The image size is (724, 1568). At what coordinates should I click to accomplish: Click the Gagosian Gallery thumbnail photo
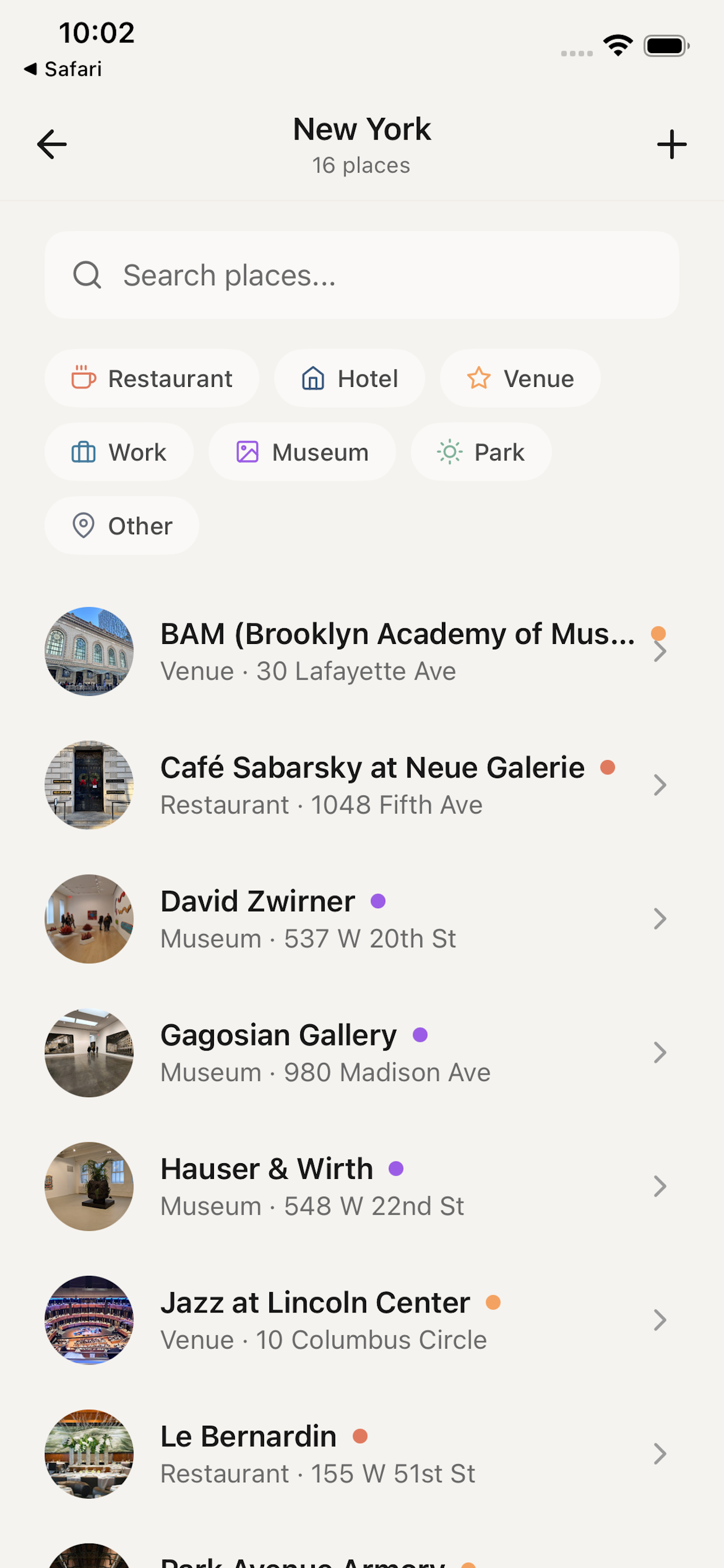tap(89, 1052)
